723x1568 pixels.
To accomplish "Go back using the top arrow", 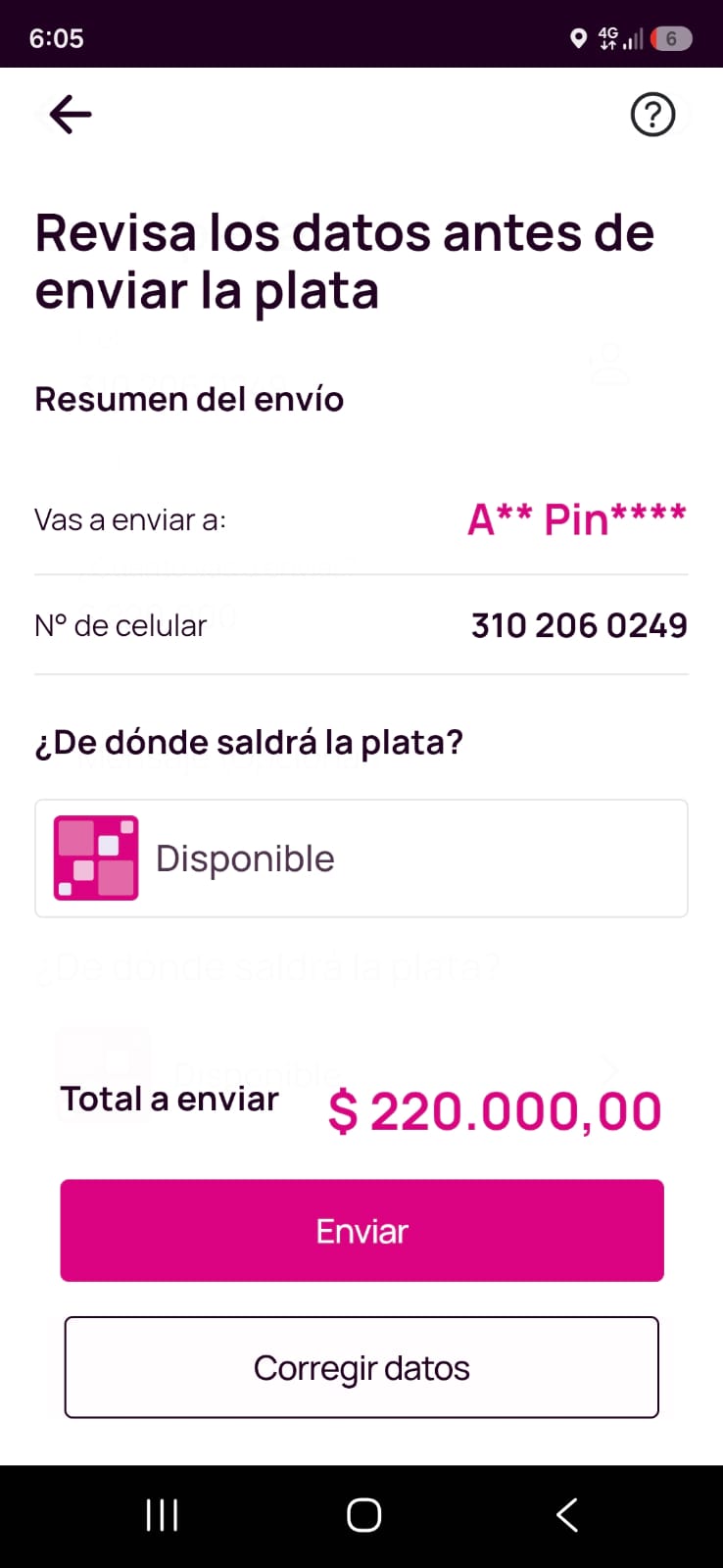I will click(x=71, y=115).
